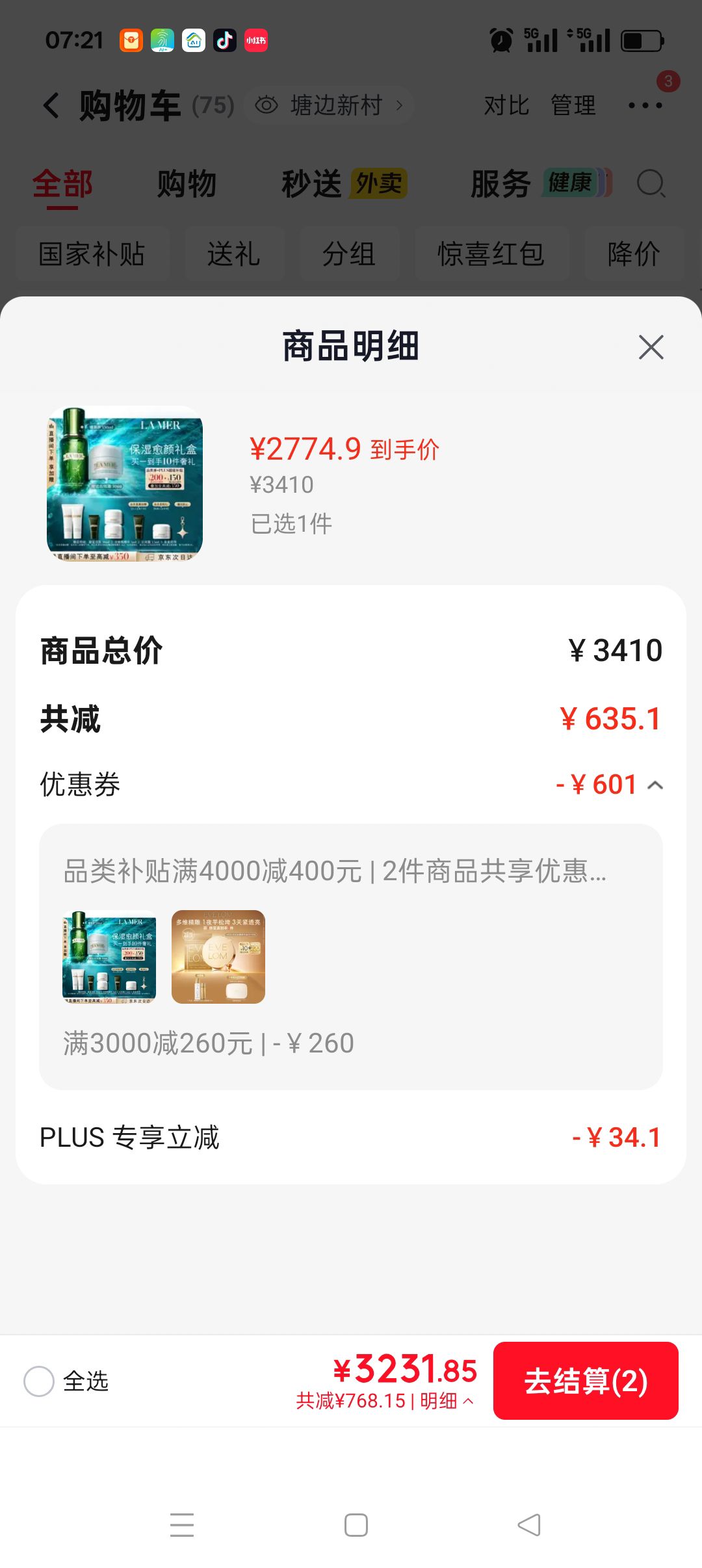This screenshot has height=1568, width=702.
Task: Tap 管理 to manage the cart
Action: coord(573,105)
